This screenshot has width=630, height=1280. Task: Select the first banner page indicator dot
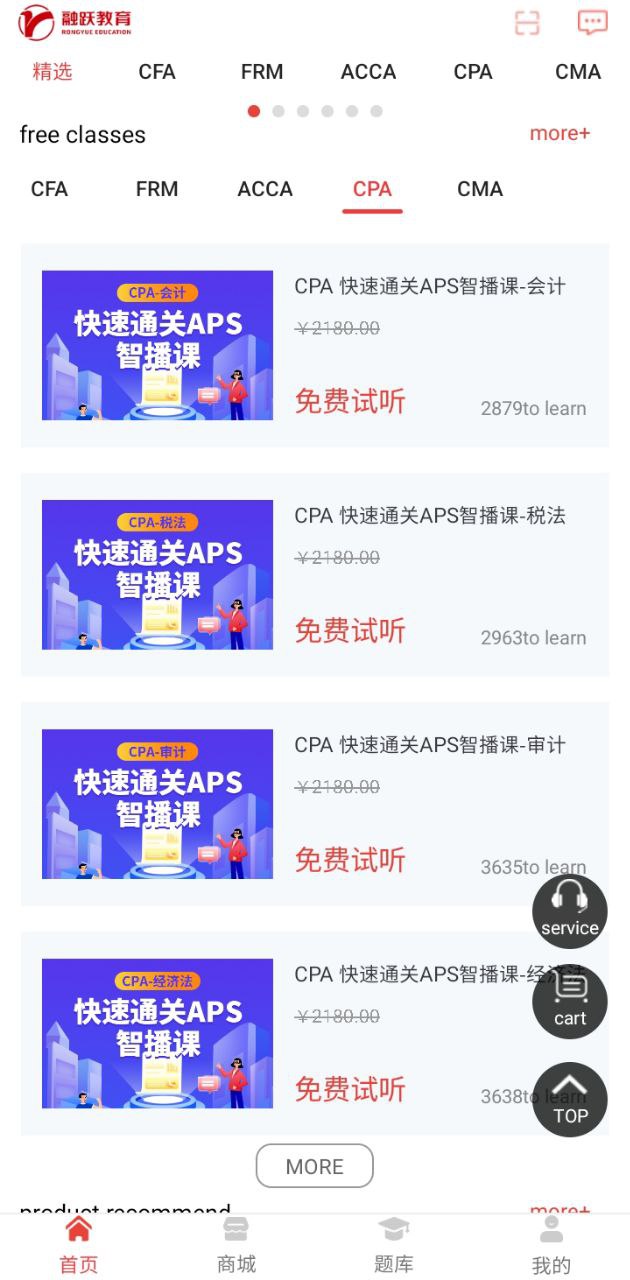(x=254, y=111)
